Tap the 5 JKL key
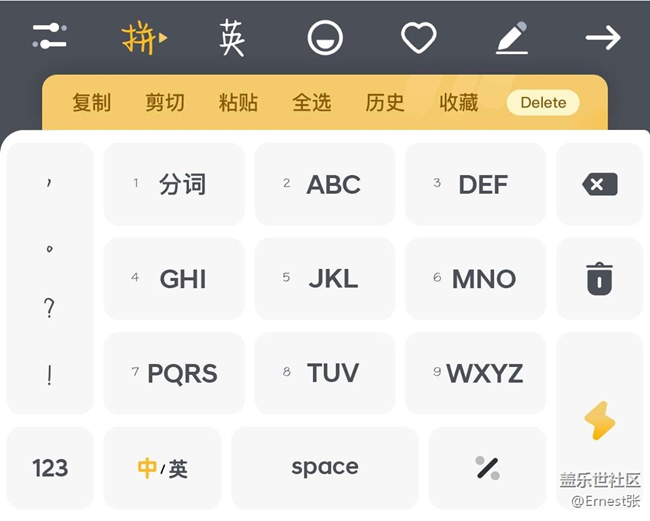The image size is (650, 521). (325, 278)
